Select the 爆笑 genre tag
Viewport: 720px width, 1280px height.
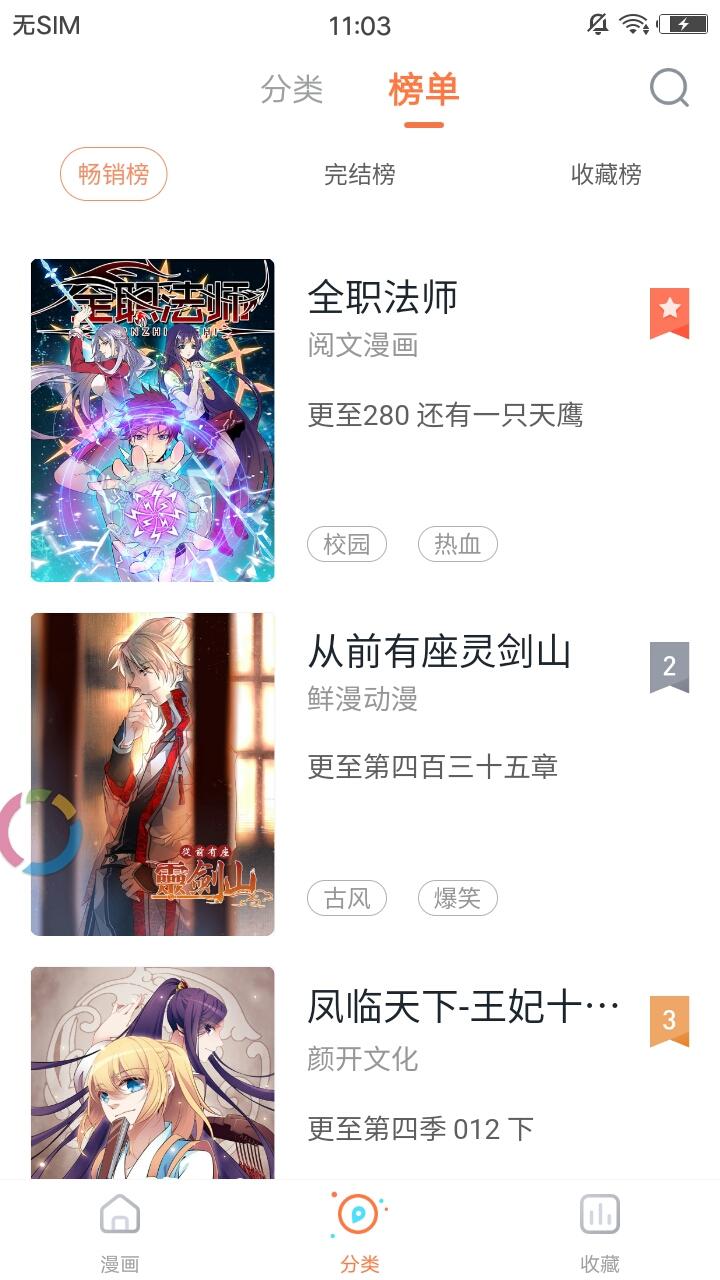(457, 898)
